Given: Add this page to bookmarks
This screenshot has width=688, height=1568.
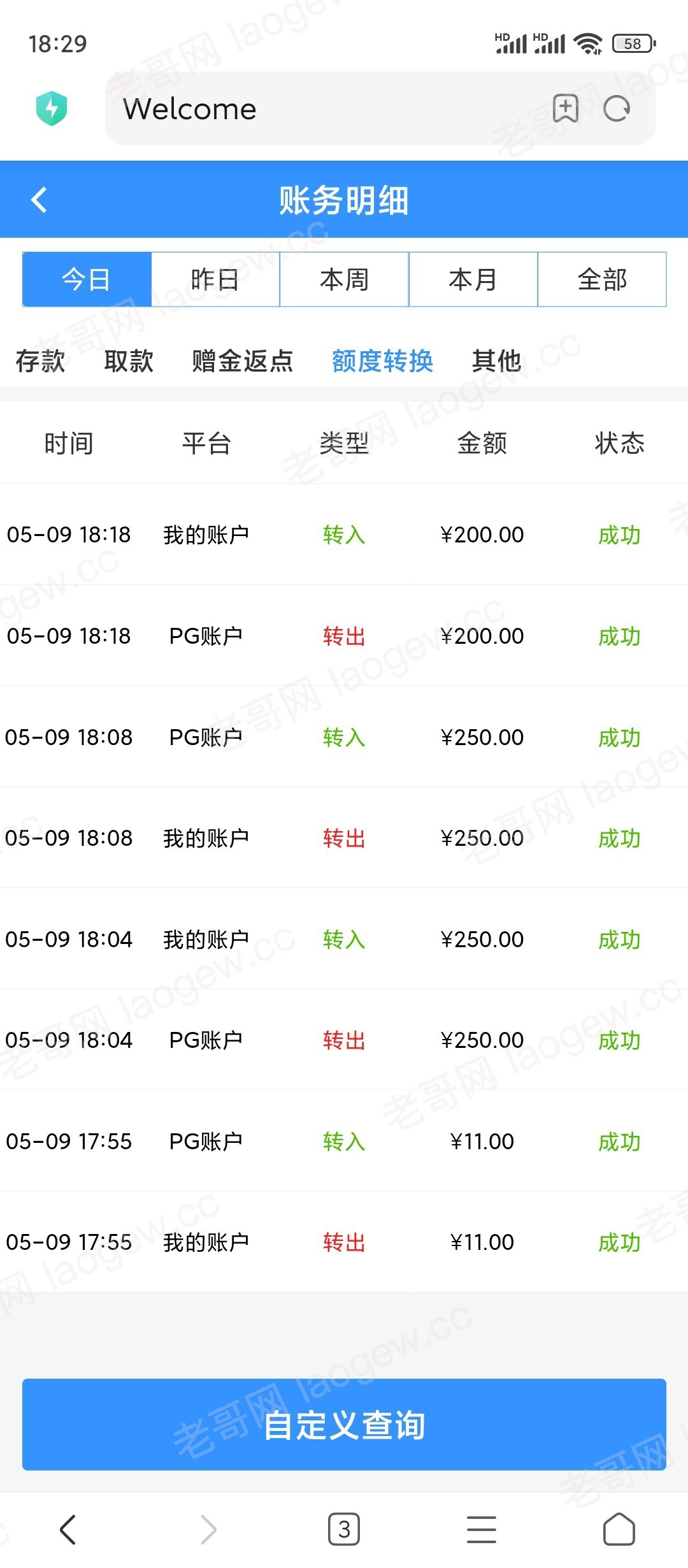Looking at the screenshot, I should pos(566,108).
